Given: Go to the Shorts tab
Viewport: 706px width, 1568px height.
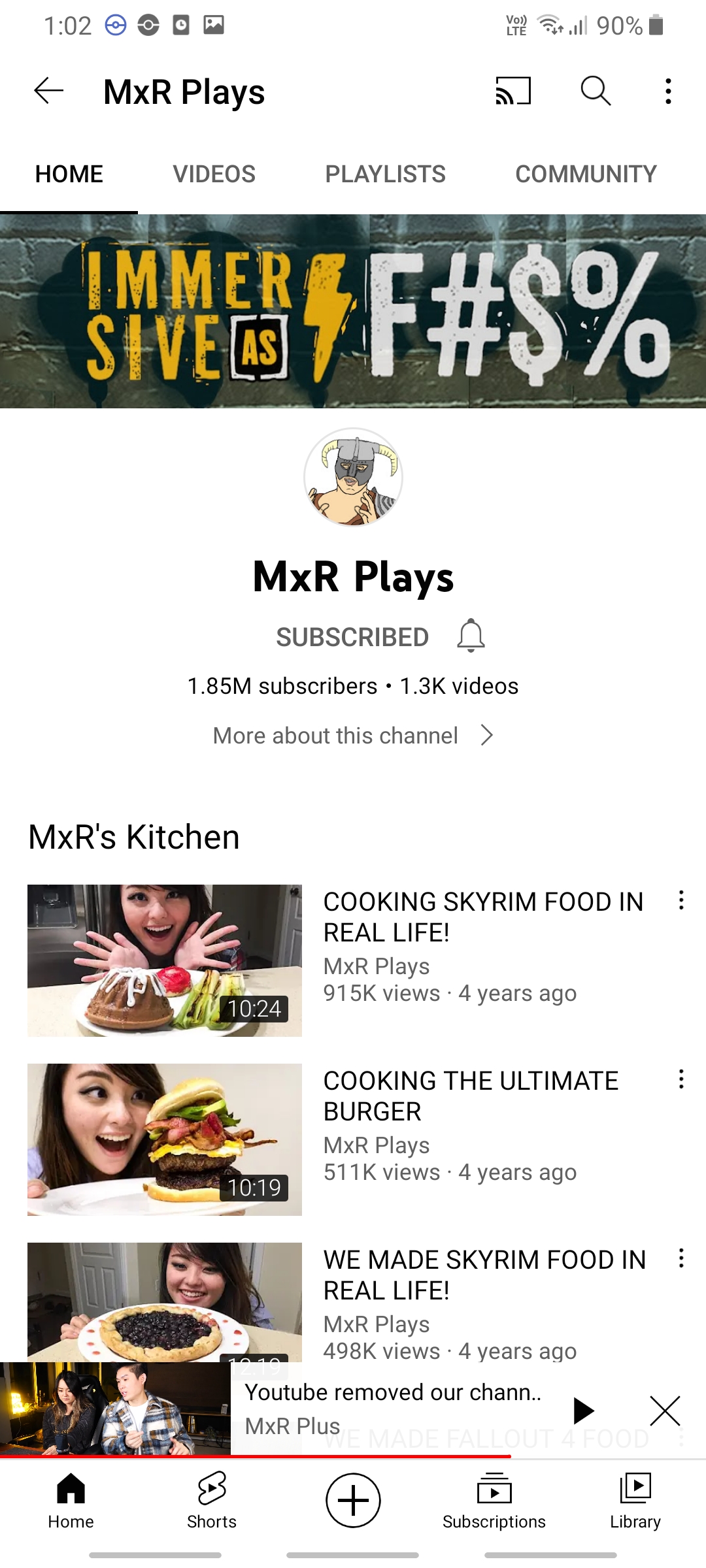Looking at the screenshot, I should point(212,1500).
